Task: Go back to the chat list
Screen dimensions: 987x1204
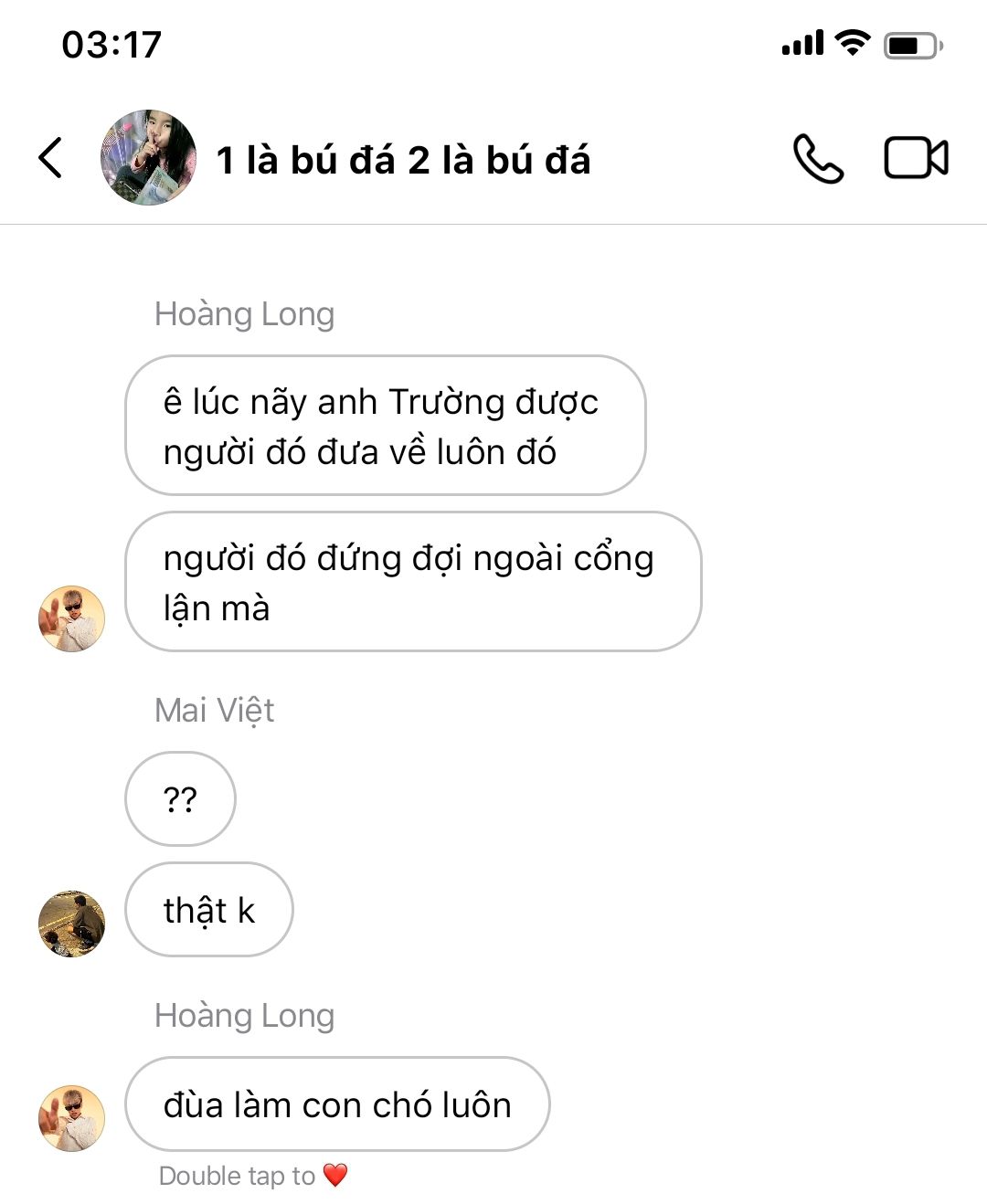Action: pos(51,158)
